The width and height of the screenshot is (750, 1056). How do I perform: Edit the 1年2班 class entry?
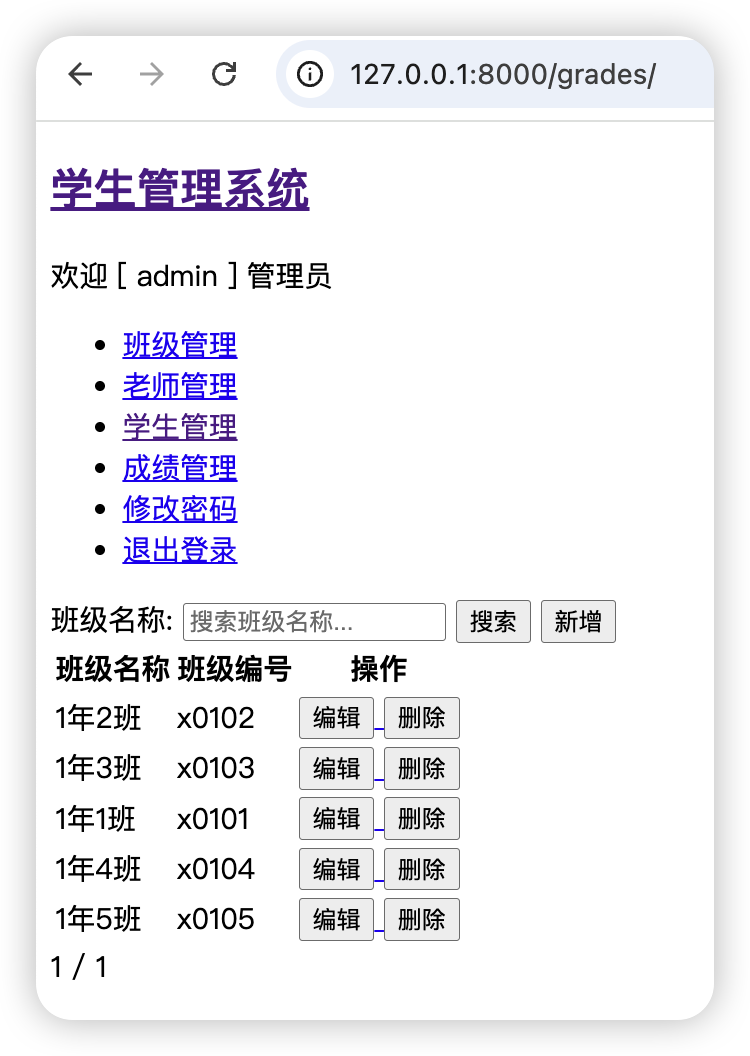click(x=336, y=718)
